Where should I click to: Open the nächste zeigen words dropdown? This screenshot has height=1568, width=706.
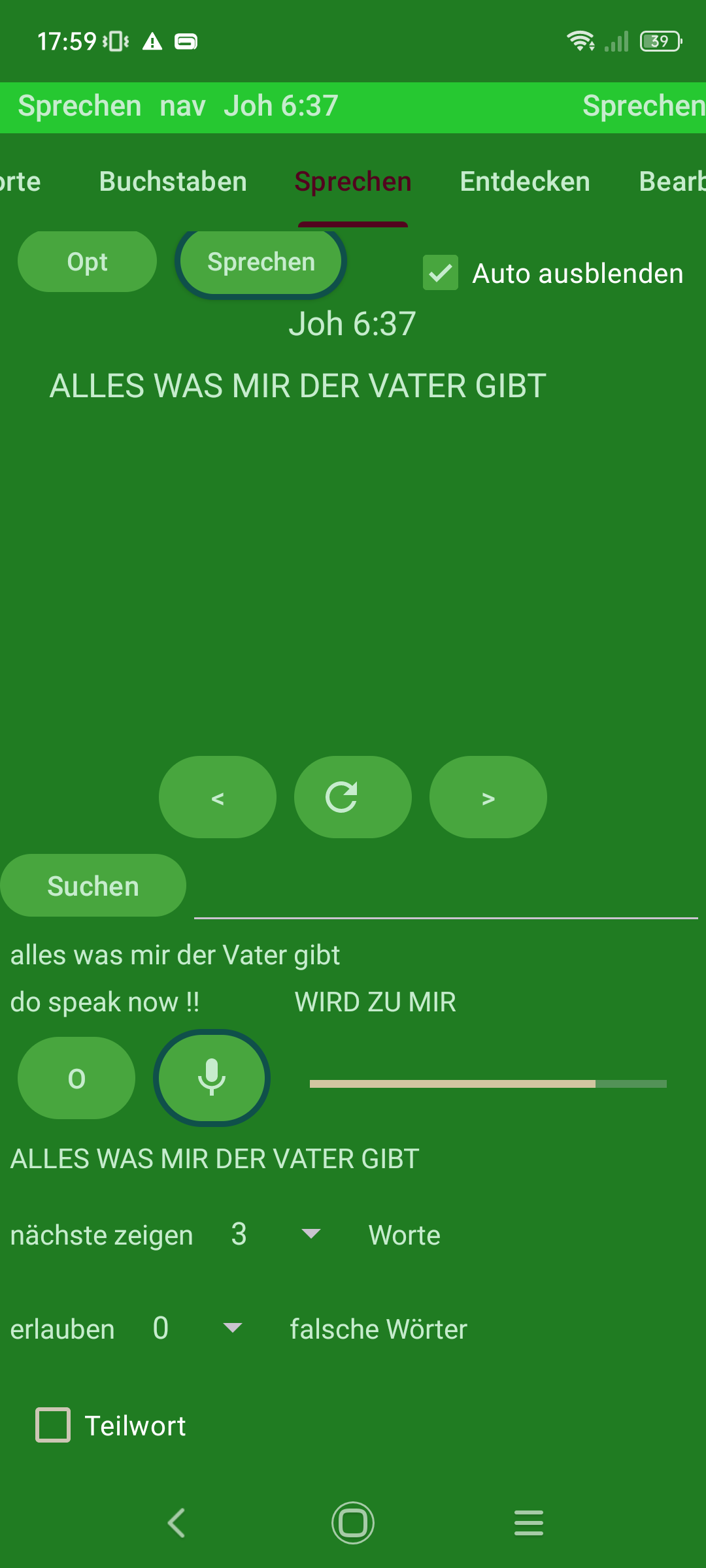click(275, 1234)
